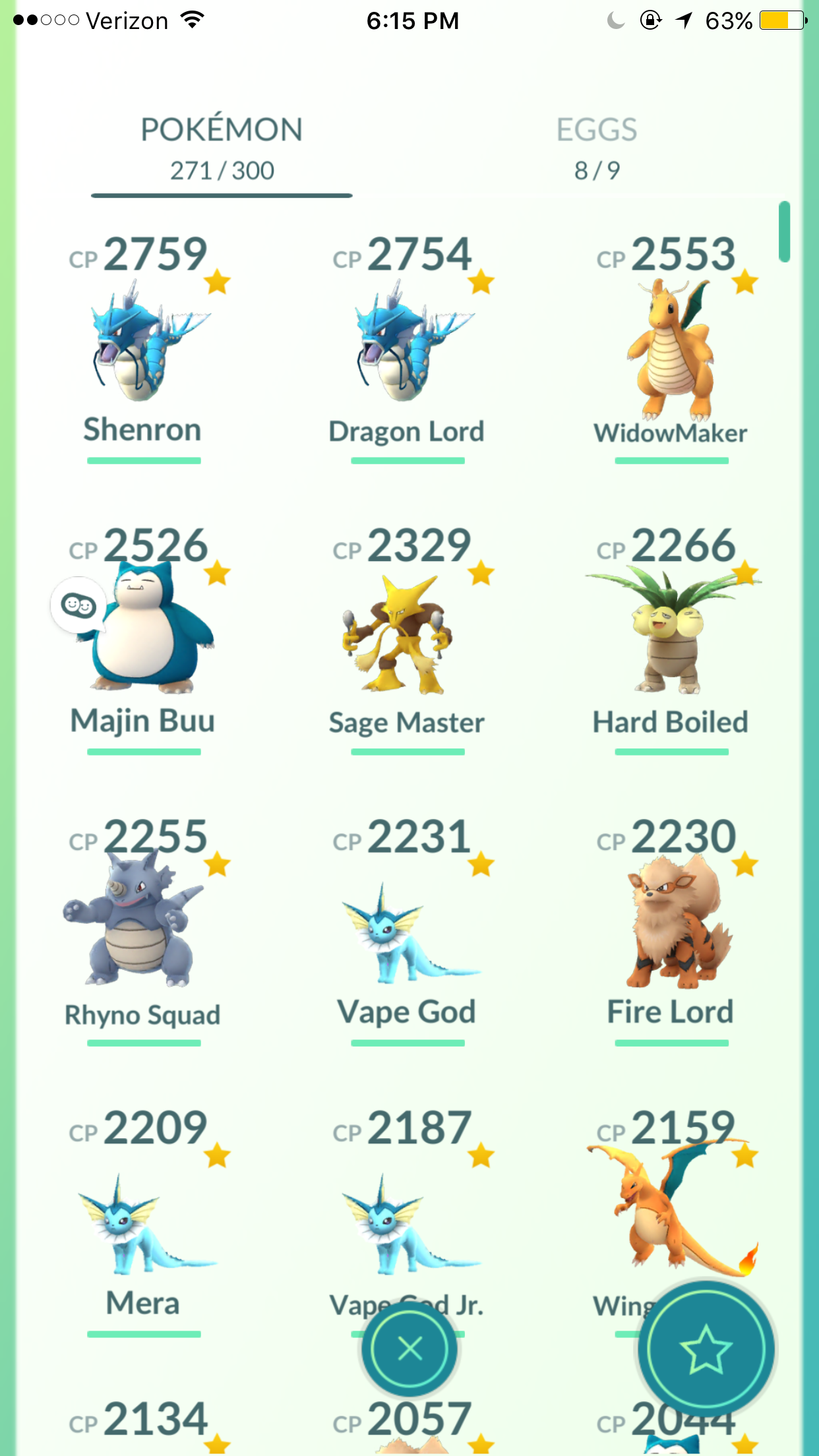This screenshot has width=819, height=1456.
Task: Close the Pokémon list with the X button
Action: (x=409, y=1349)
